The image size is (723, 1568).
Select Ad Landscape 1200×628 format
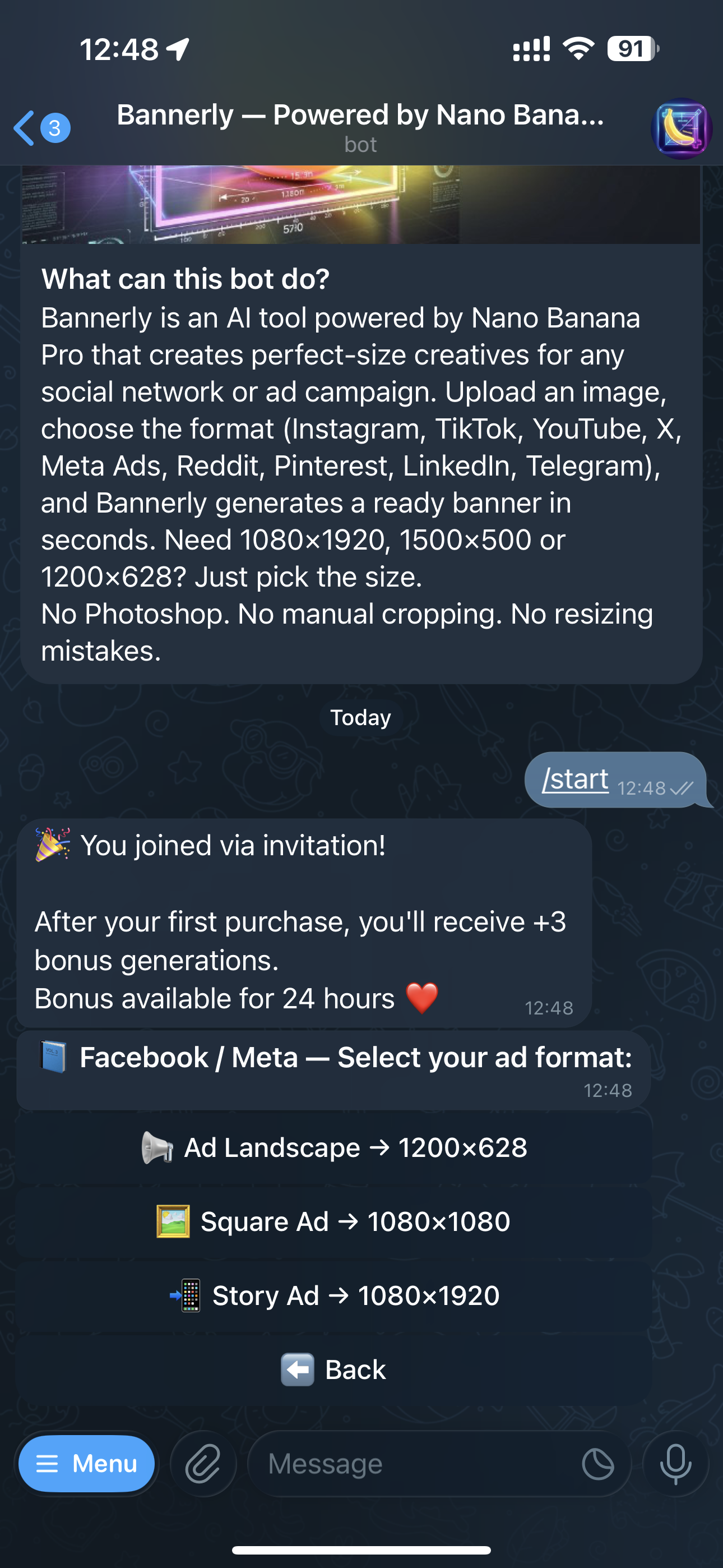click(x=333, y=1148)
